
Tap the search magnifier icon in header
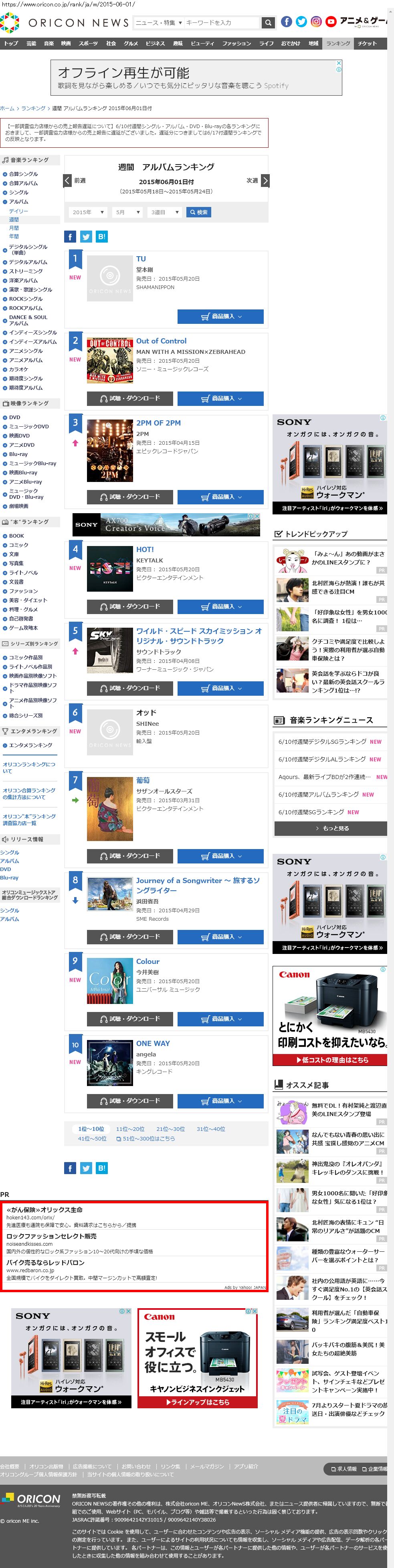tap(268, 22)
